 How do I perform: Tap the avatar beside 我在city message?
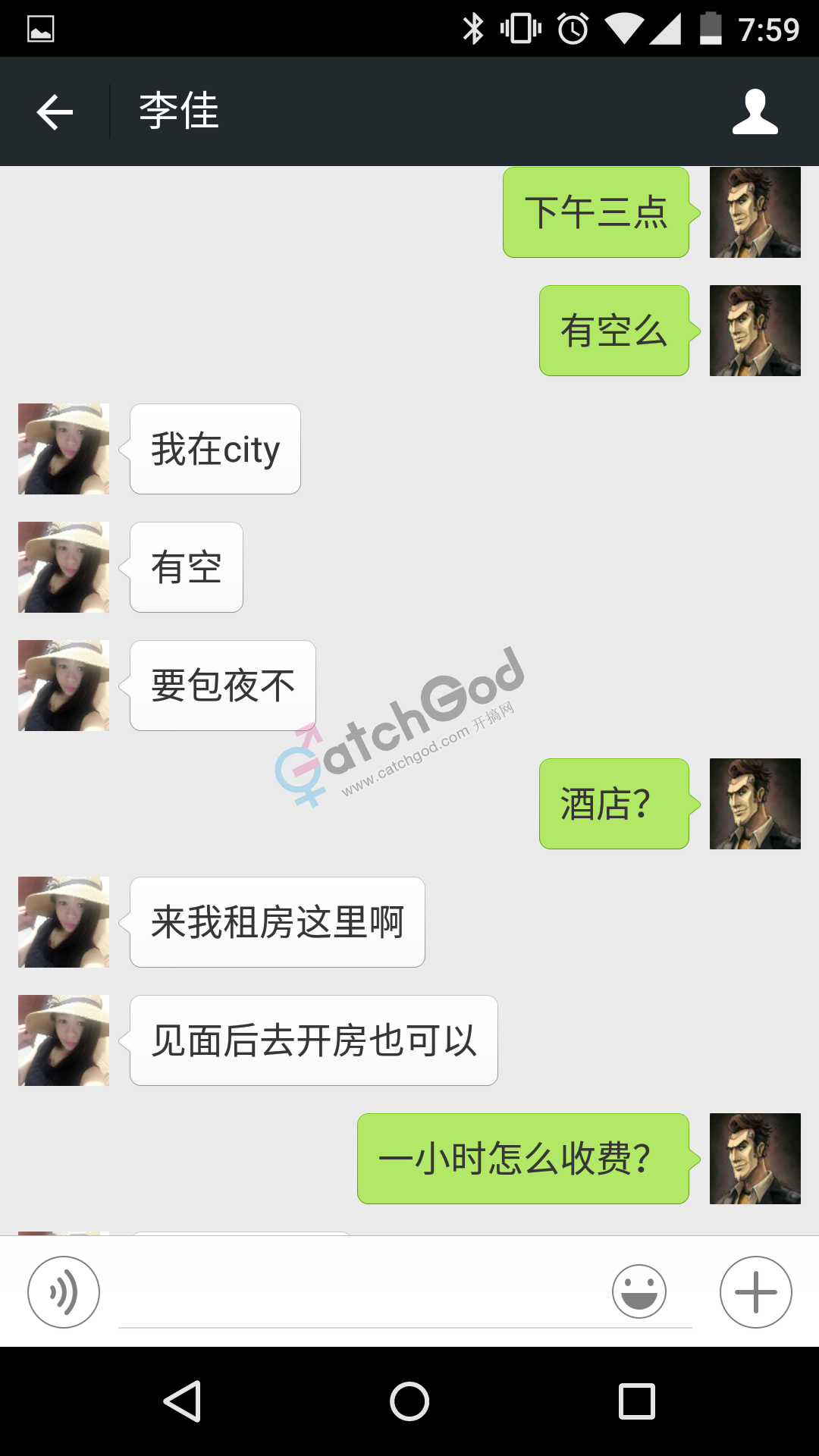64,449
